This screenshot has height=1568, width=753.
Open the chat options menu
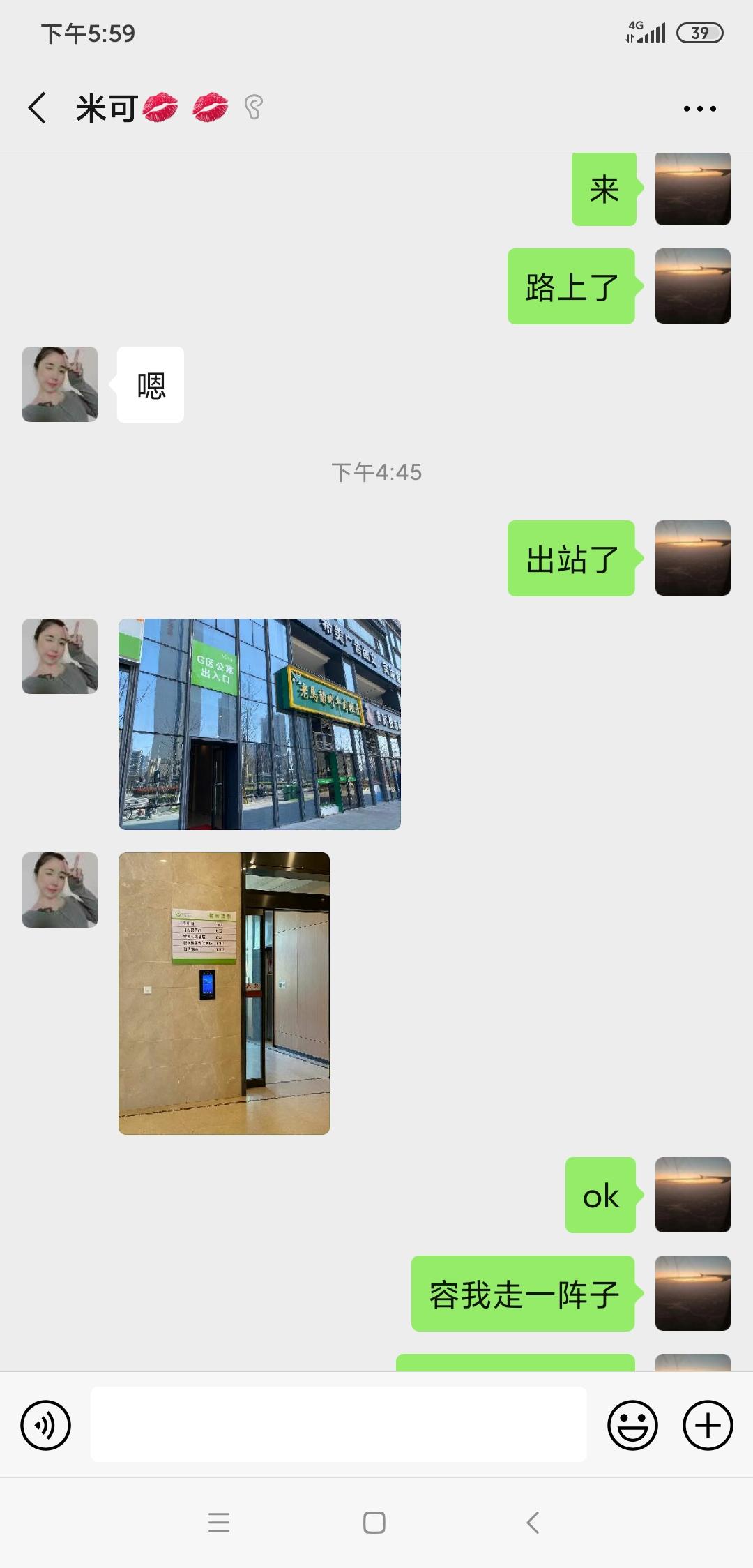(699, 108)
